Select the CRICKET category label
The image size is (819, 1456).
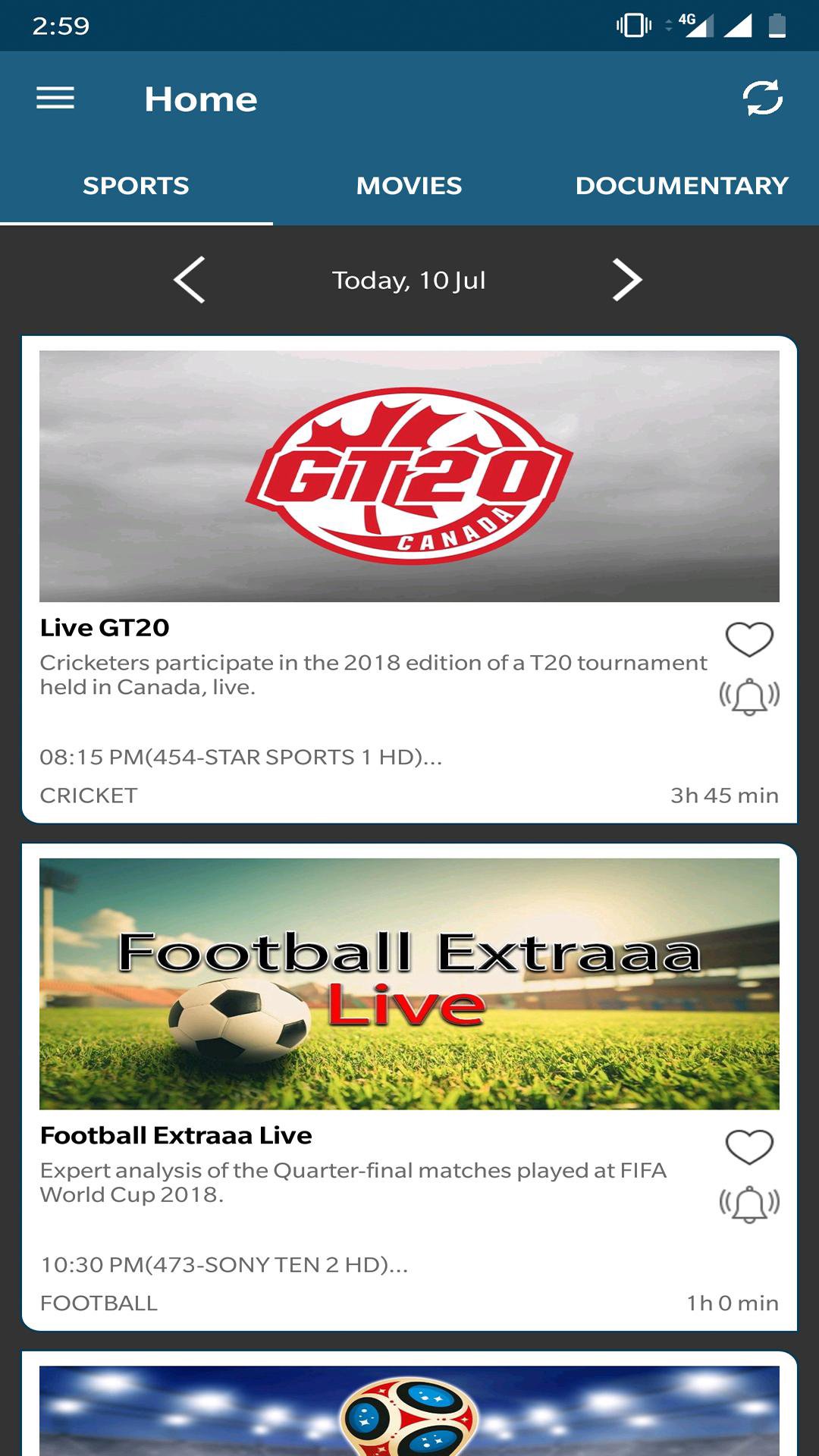(x=88, y=795)
